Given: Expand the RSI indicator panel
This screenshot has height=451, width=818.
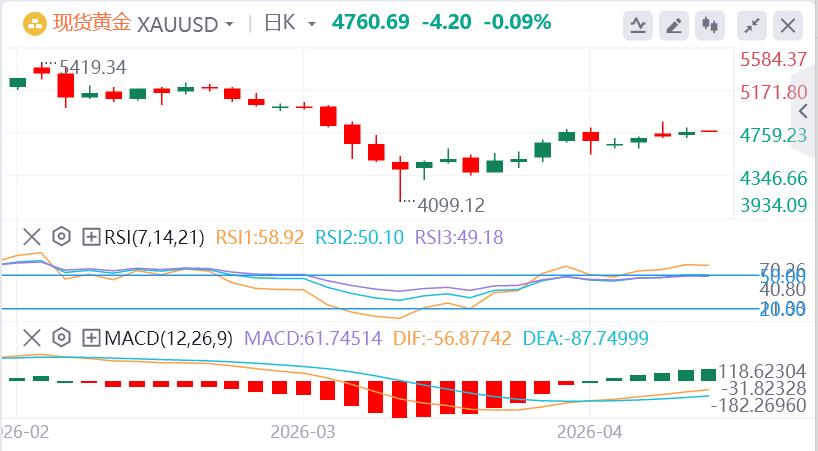Looking at the screenshot, I should coord(91,237).
